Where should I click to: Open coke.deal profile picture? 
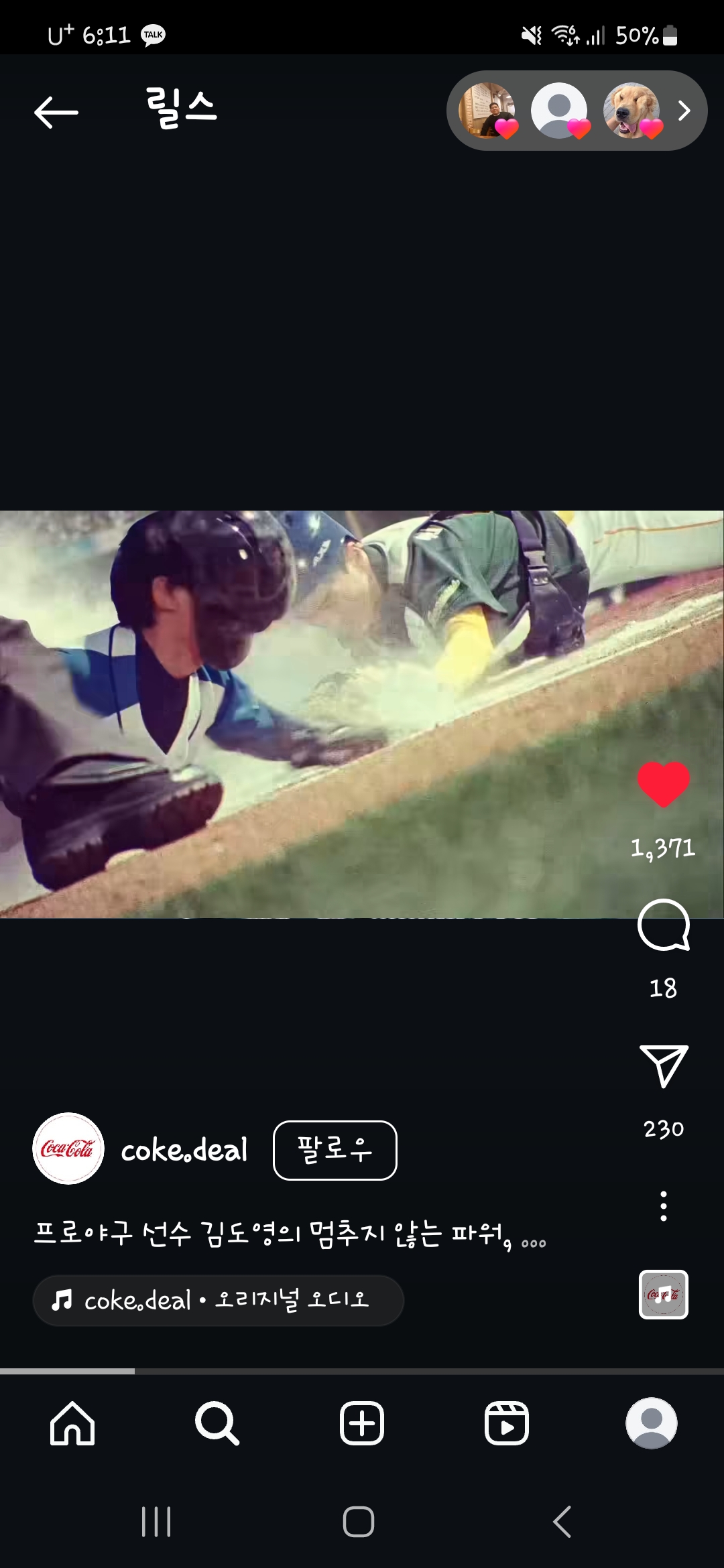(x=68, y=1149)
